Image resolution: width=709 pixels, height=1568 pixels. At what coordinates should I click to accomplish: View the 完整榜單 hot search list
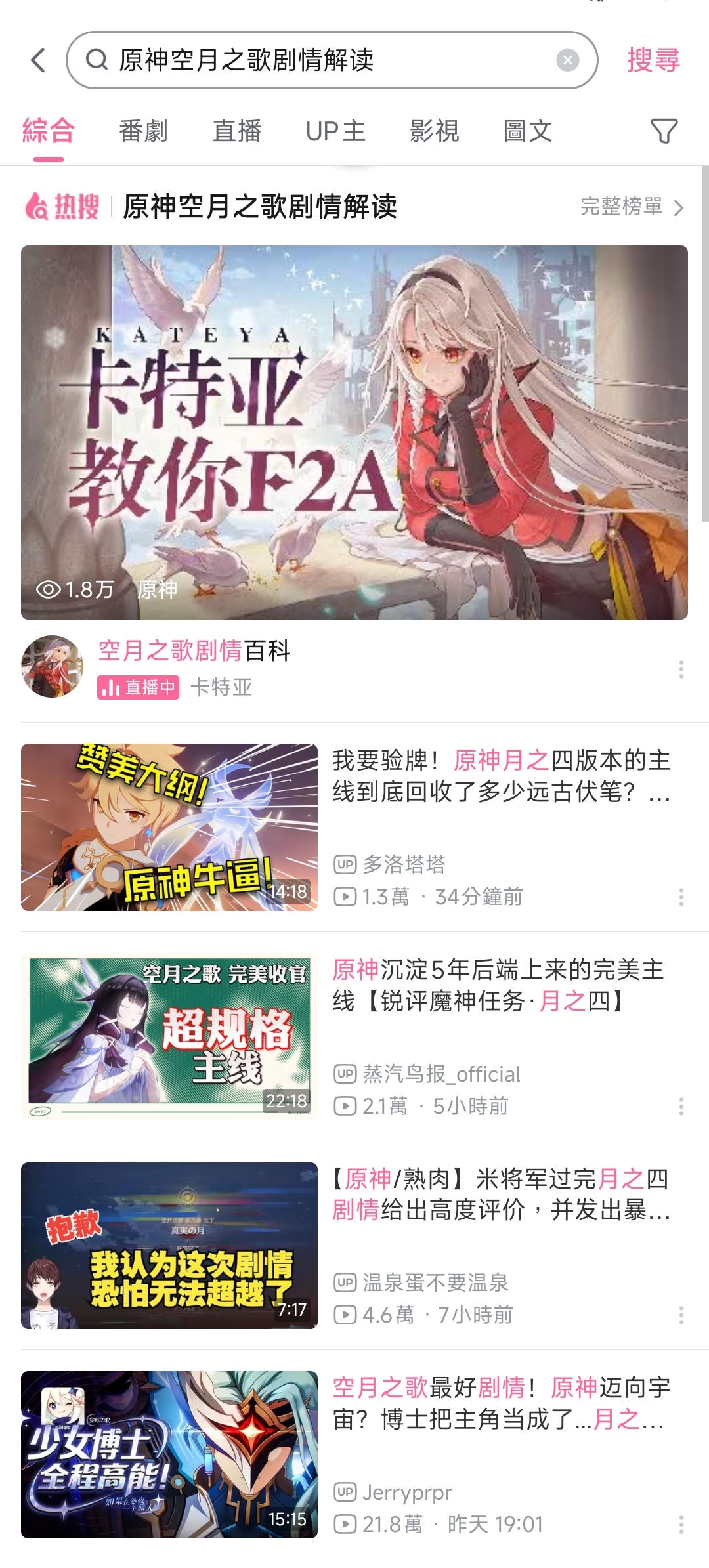coord(632,207)
